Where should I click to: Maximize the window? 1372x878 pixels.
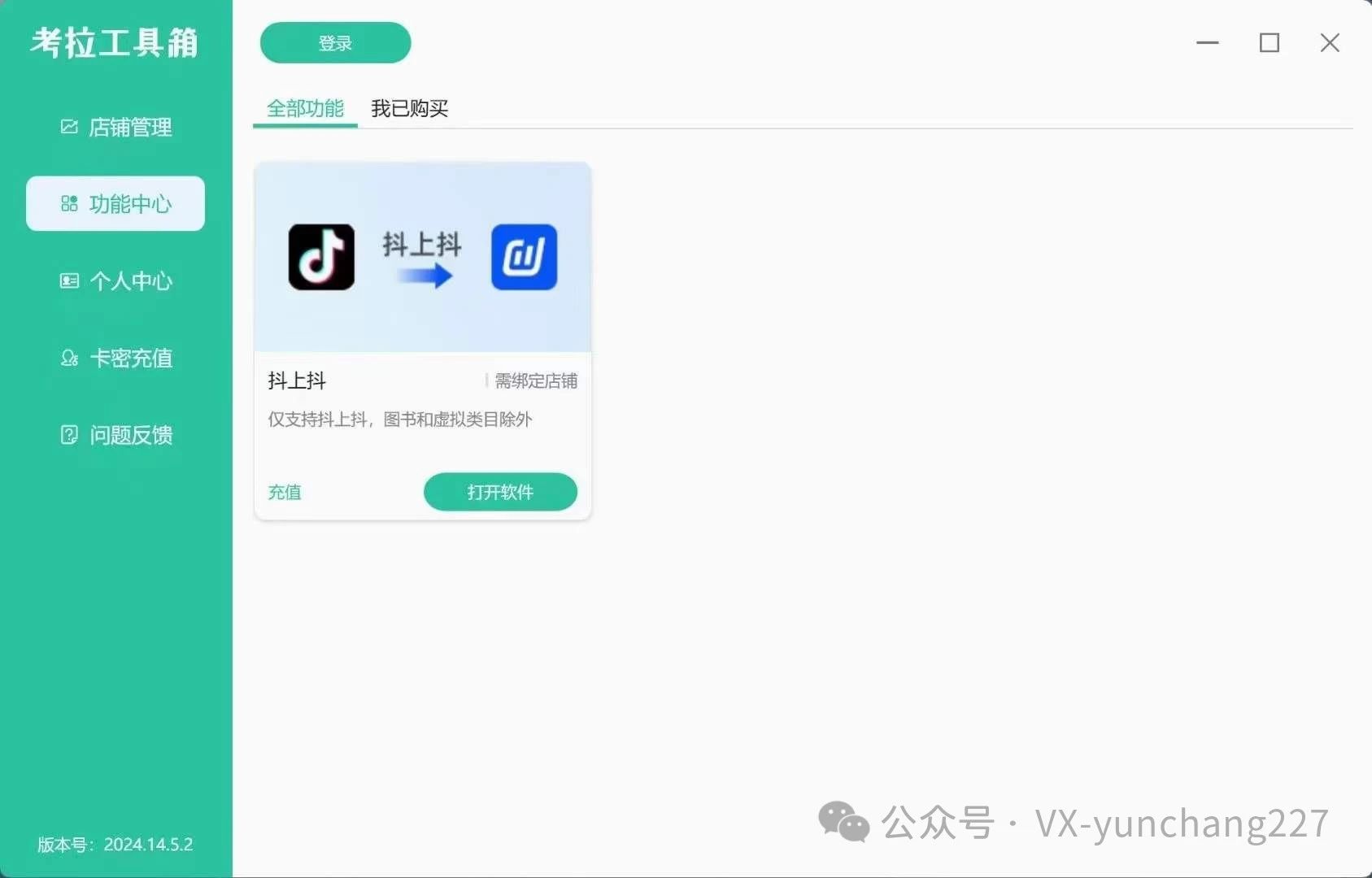tap(1269, 42)
